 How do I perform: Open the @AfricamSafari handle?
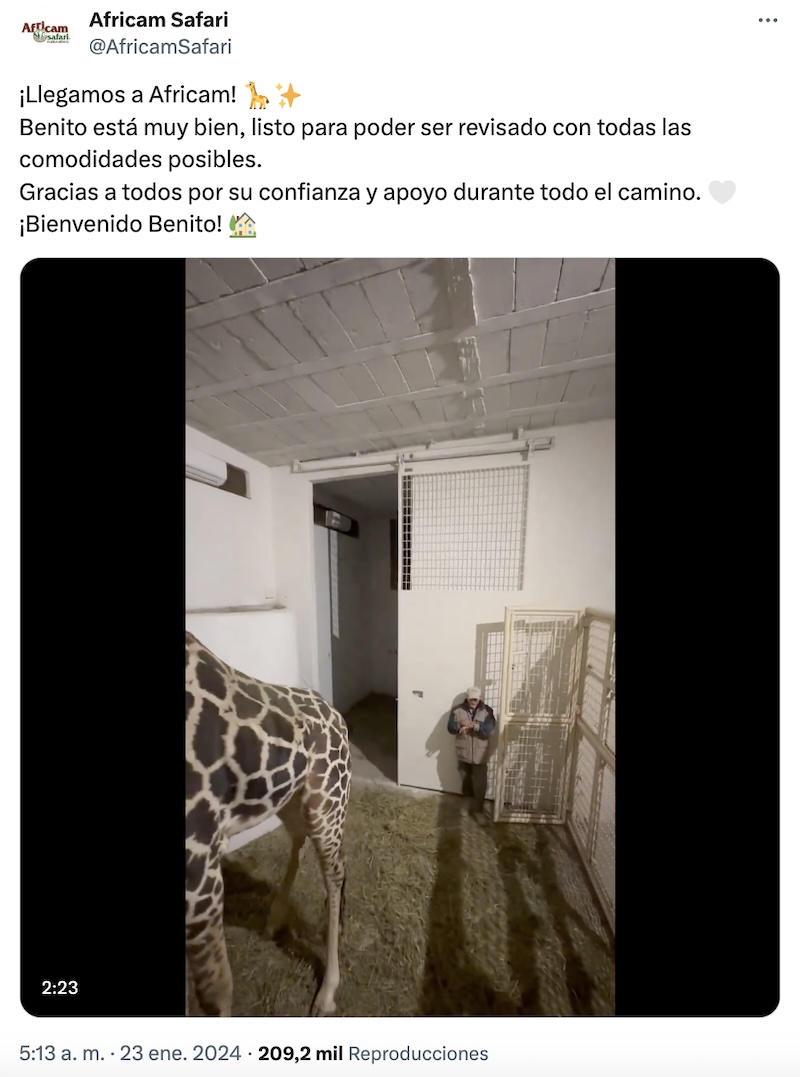tap(161, 44)
